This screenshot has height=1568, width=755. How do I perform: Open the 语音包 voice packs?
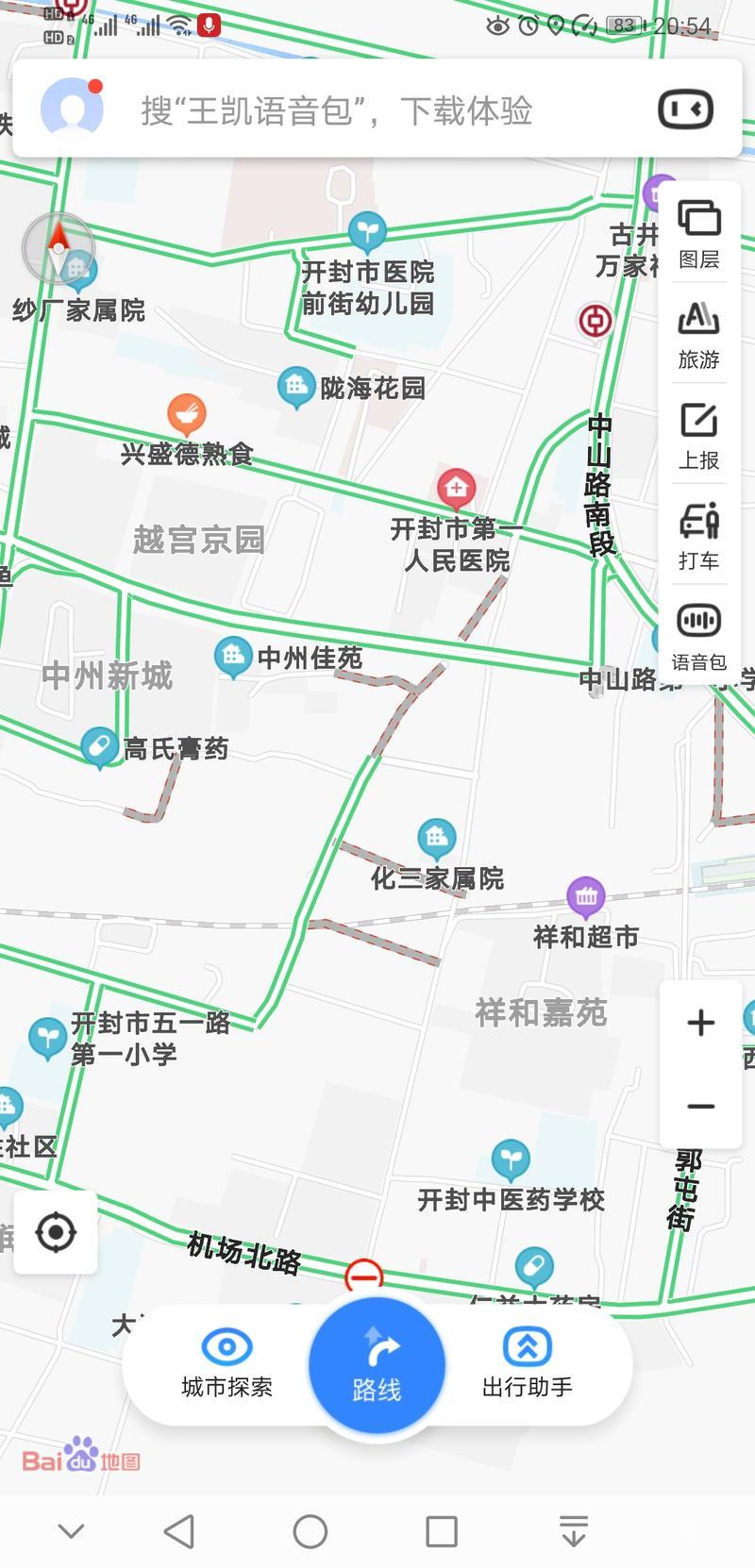click(698, 635)
